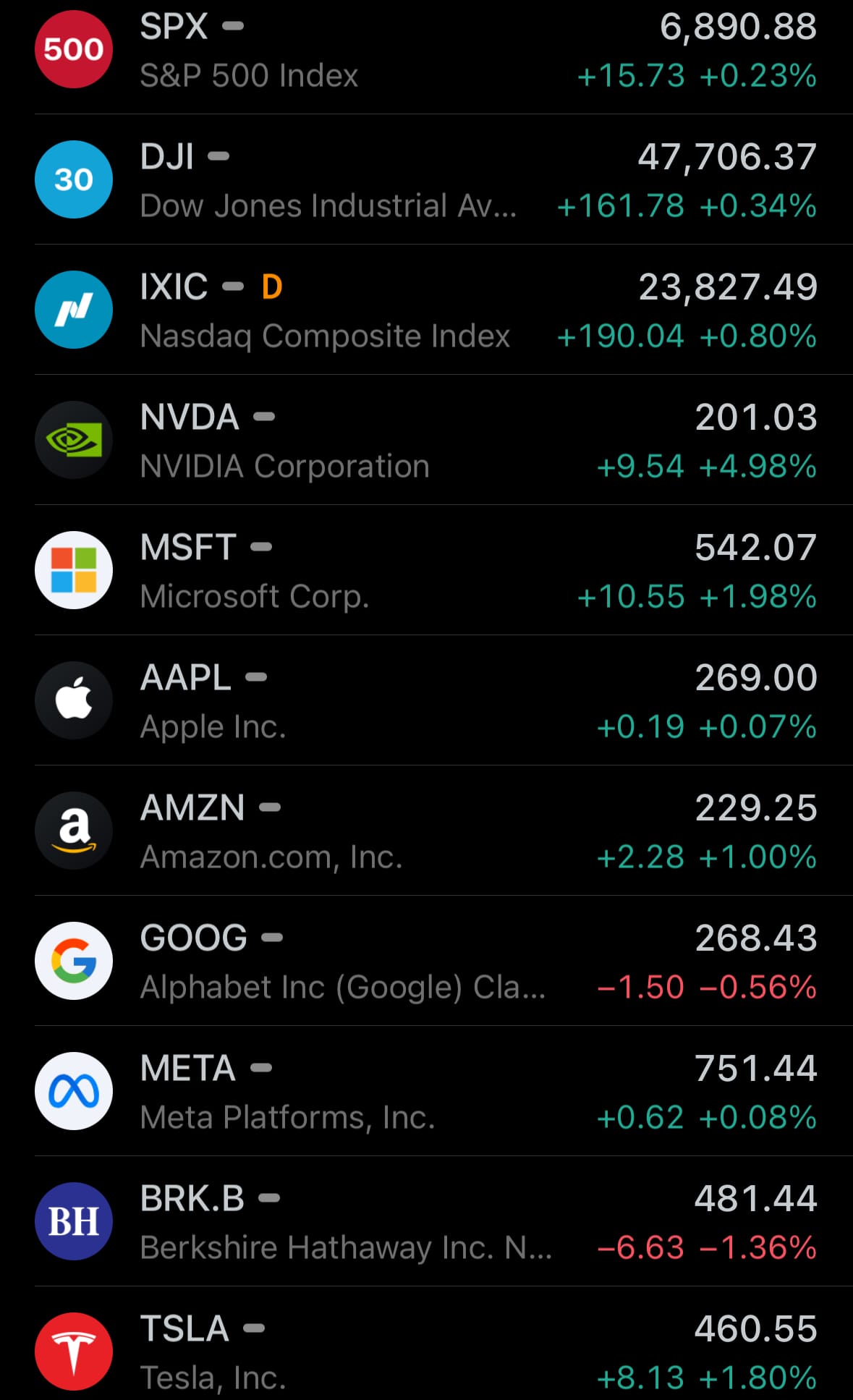Tap the AMZN Amazon.com row

point(426,831)
